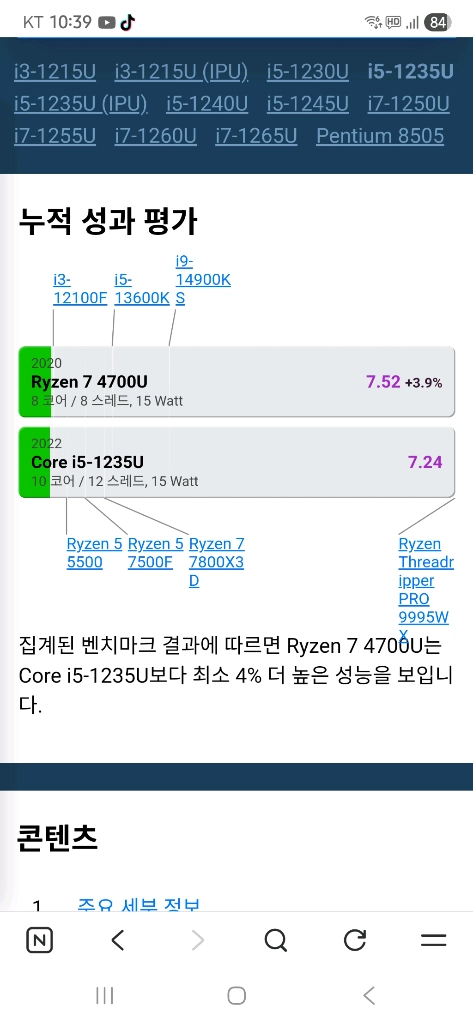473x1024 pixels.
Task: Open the browser search icon
Action: click(x=276, y=940)
